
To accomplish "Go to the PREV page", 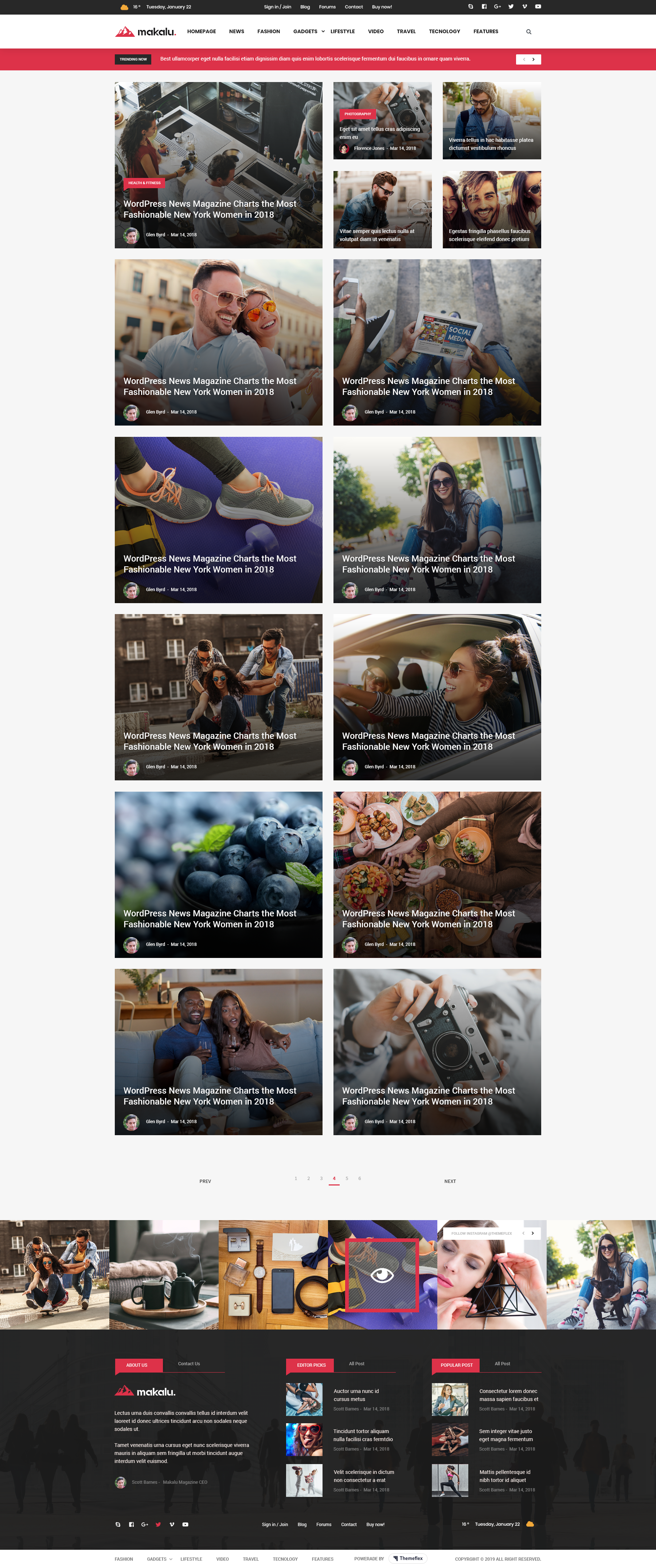I will click(205, 1181).
